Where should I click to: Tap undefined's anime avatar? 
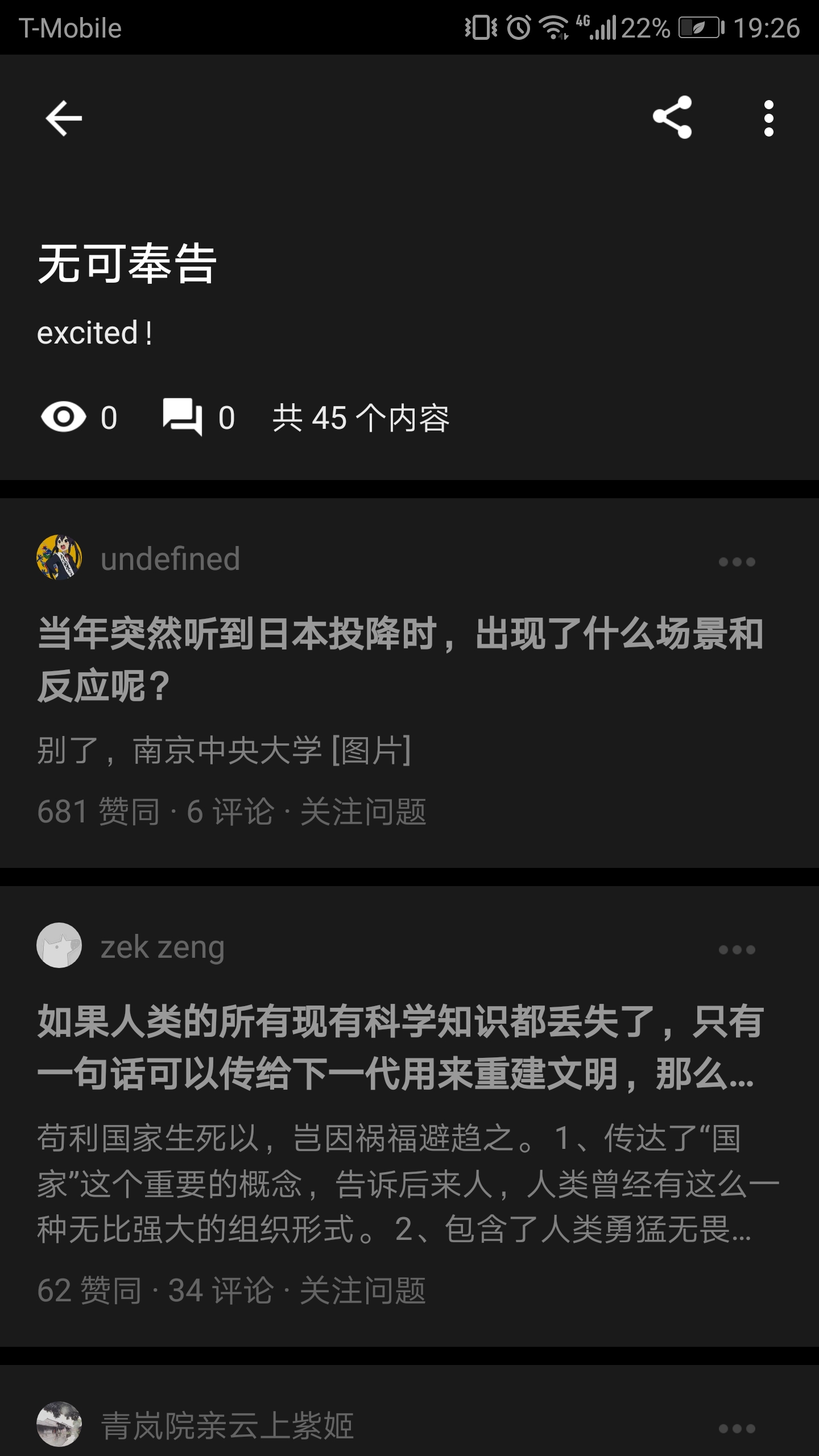(61, 559)
